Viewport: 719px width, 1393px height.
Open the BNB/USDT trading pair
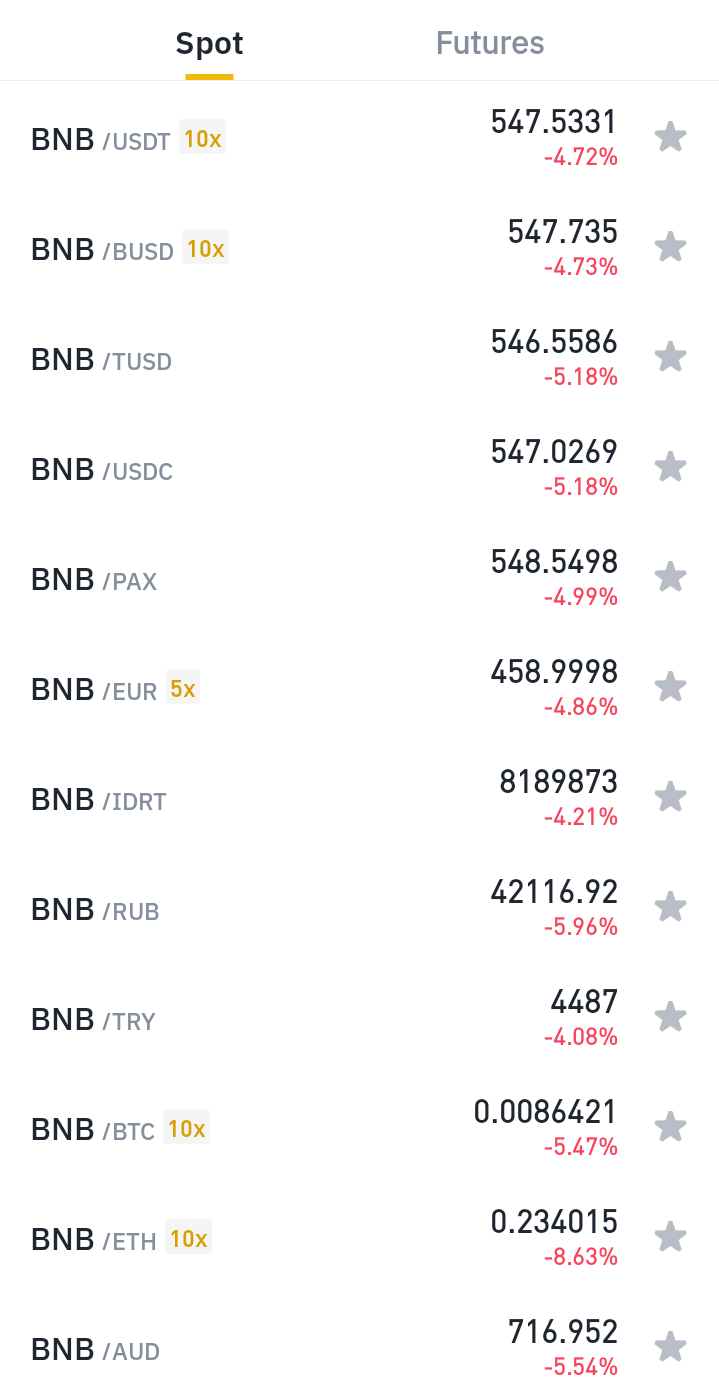(x=359, y=137)
